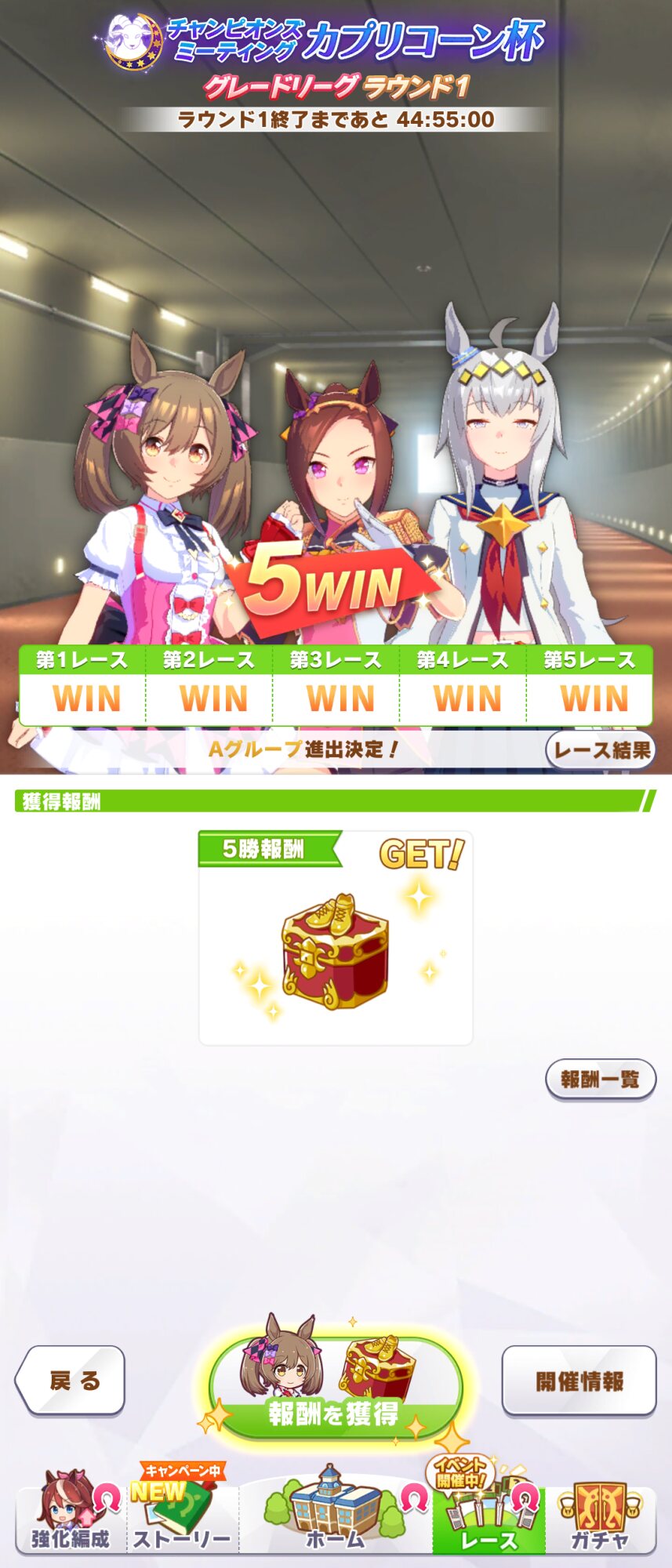Open the レース結果 race results button
Image resolution: width=672 pixels, height=1568 pixels.
(601, 750)
